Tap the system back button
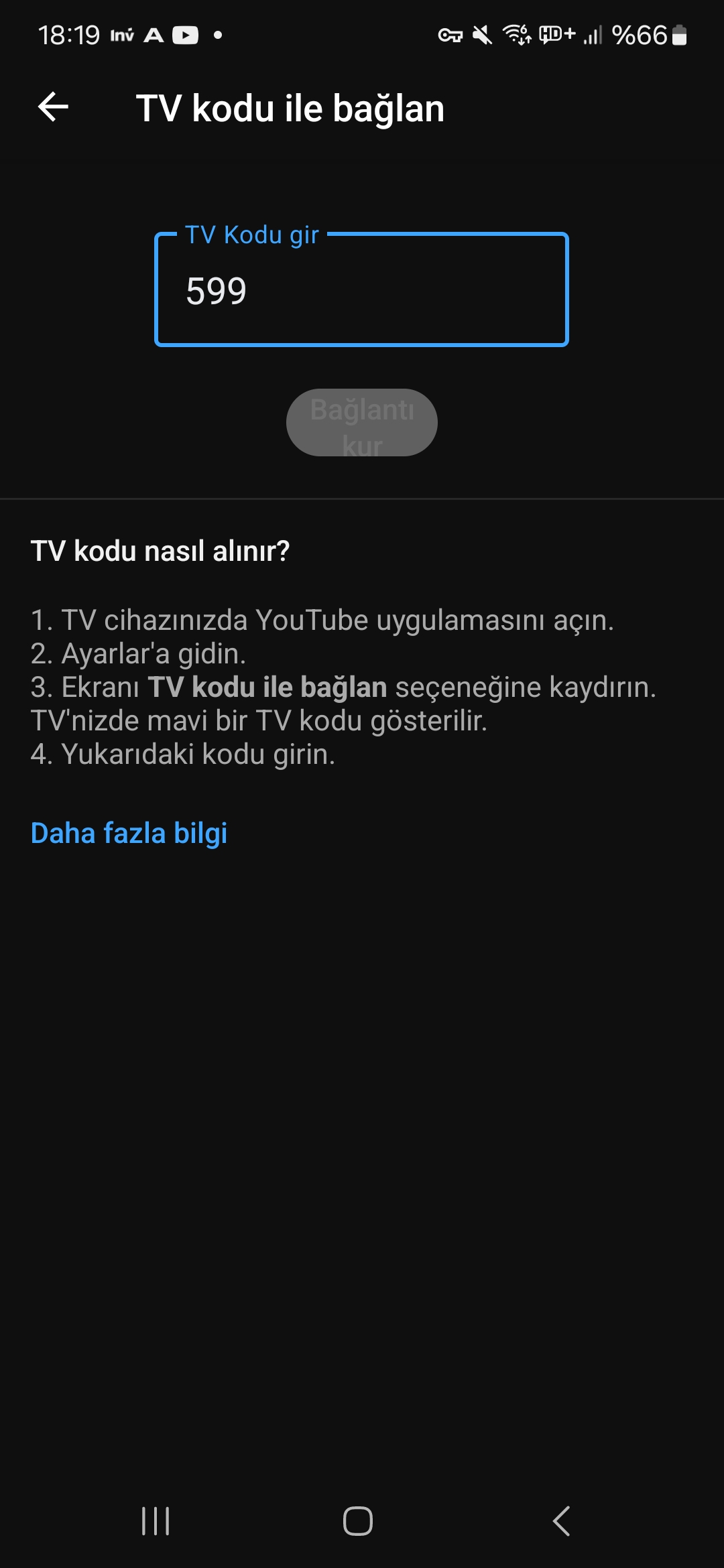Image resolution: width=724 pixels, height=1568 pixels. [x=562, y=1520]
